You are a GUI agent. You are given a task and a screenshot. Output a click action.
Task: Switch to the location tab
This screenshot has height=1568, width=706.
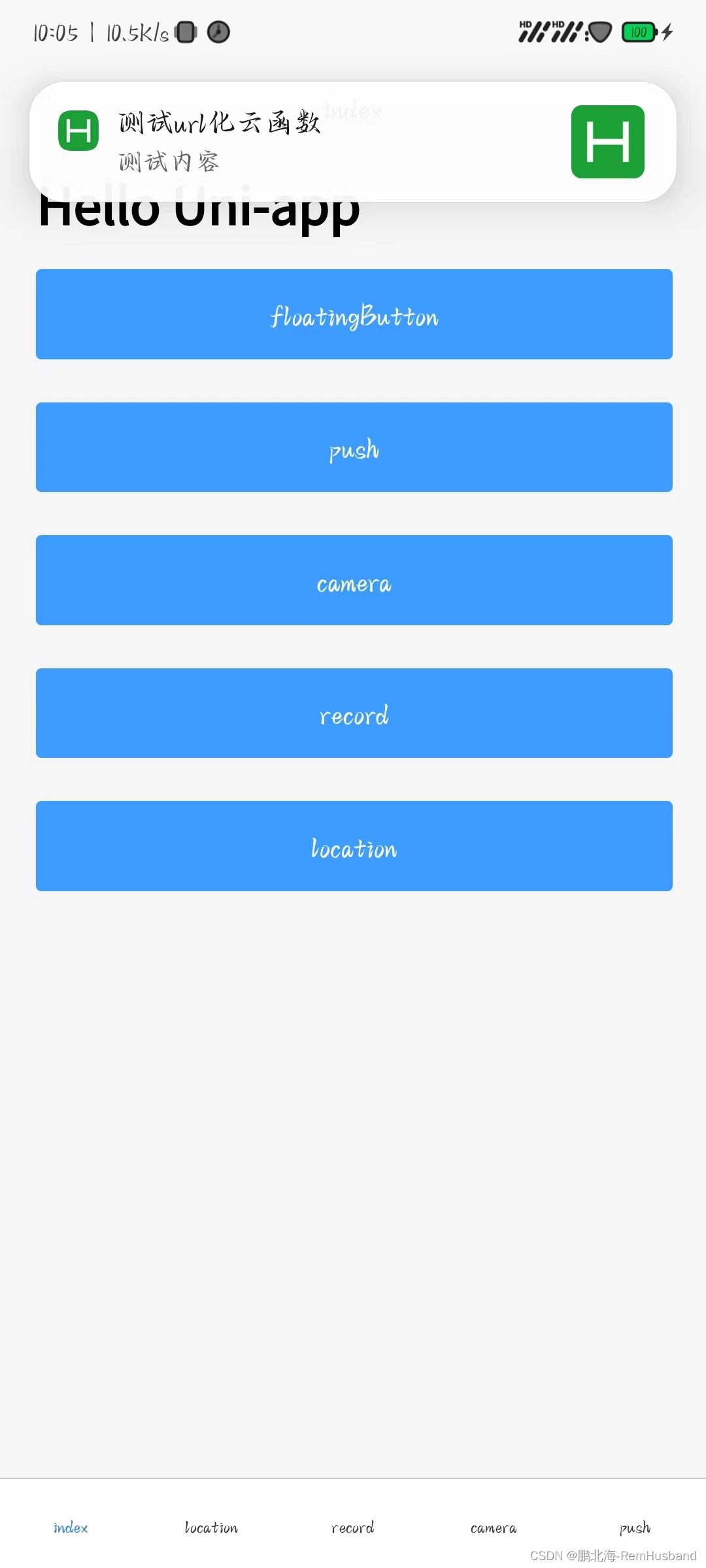coord(210,1527)
